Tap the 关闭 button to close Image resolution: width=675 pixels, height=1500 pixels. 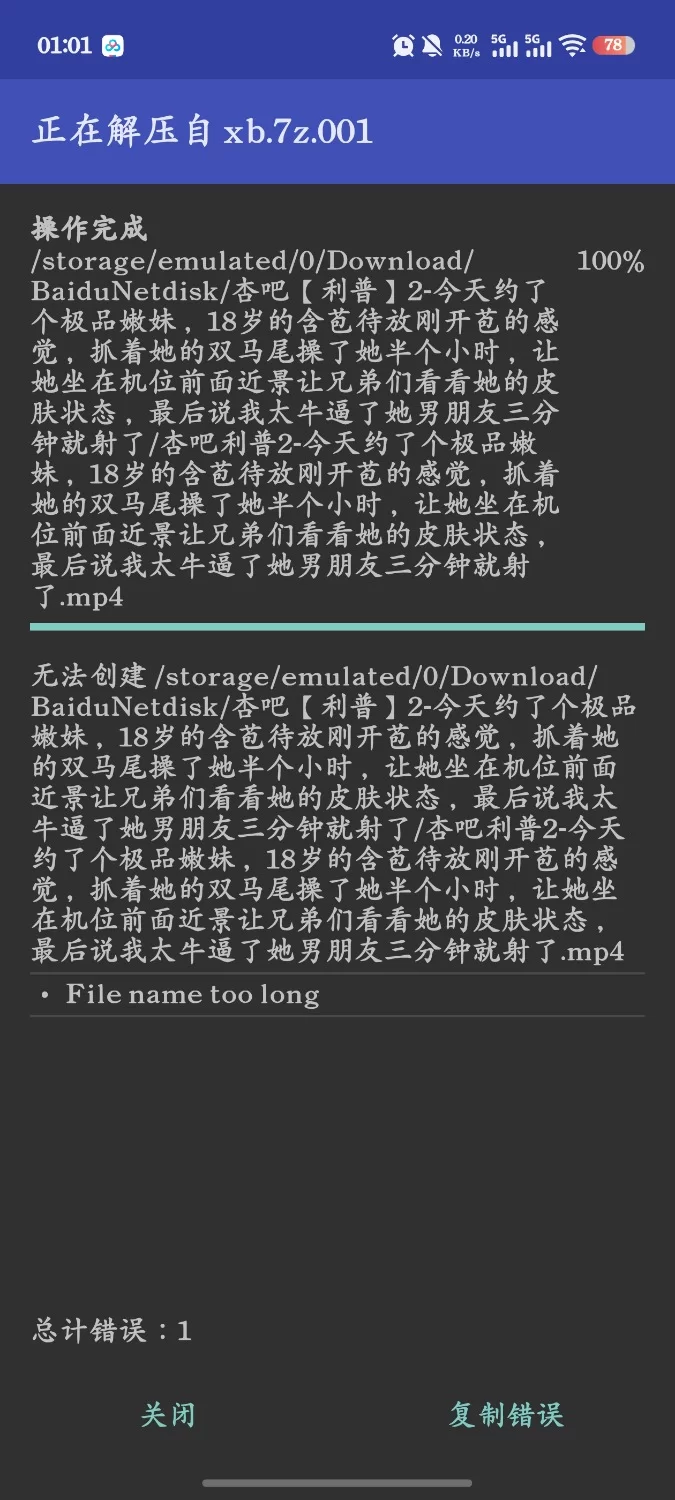pyautogui.click(x=168, y=1415)
